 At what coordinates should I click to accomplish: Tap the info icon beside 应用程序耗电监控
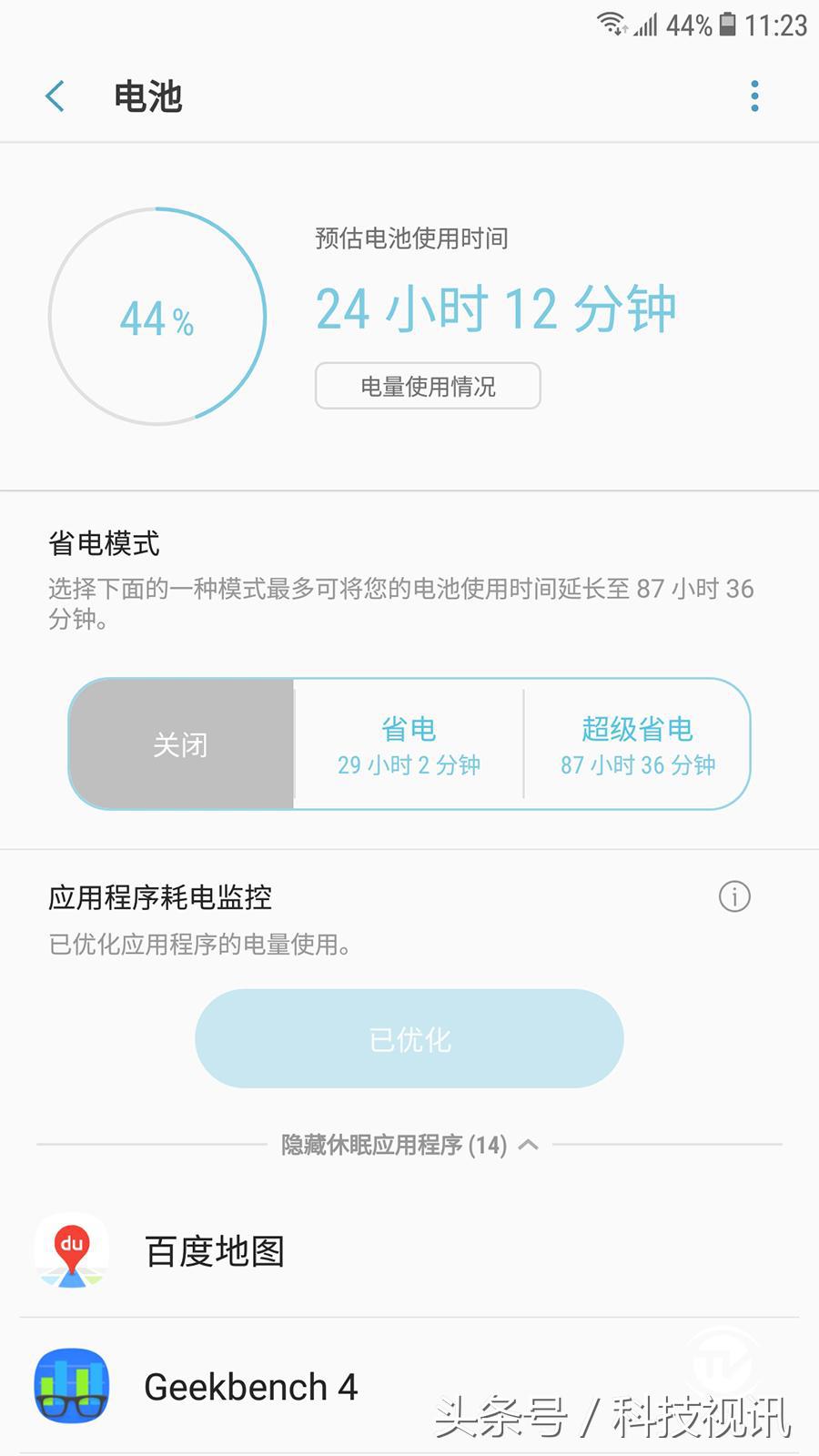coord(733,897)
